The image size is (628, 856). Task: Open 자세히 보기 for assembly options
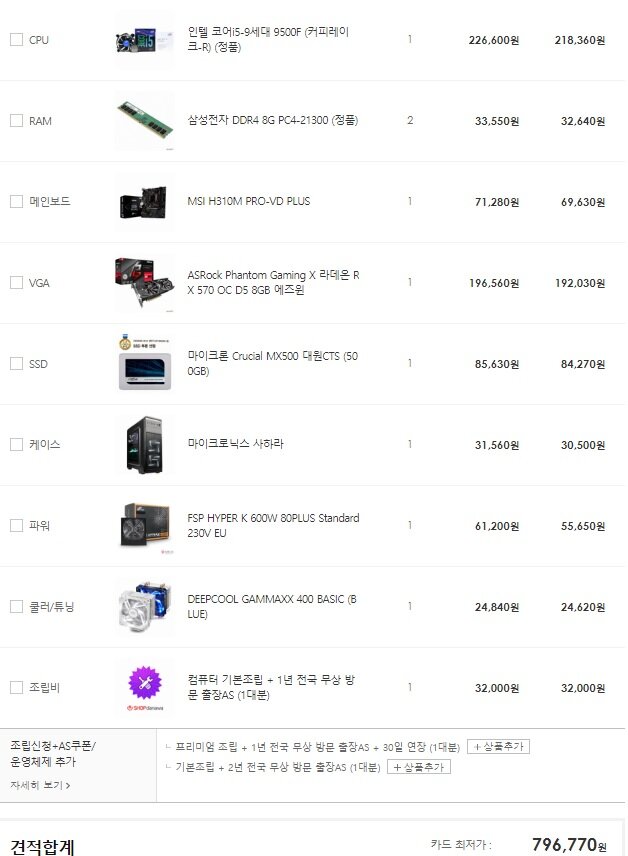point(40,785)
